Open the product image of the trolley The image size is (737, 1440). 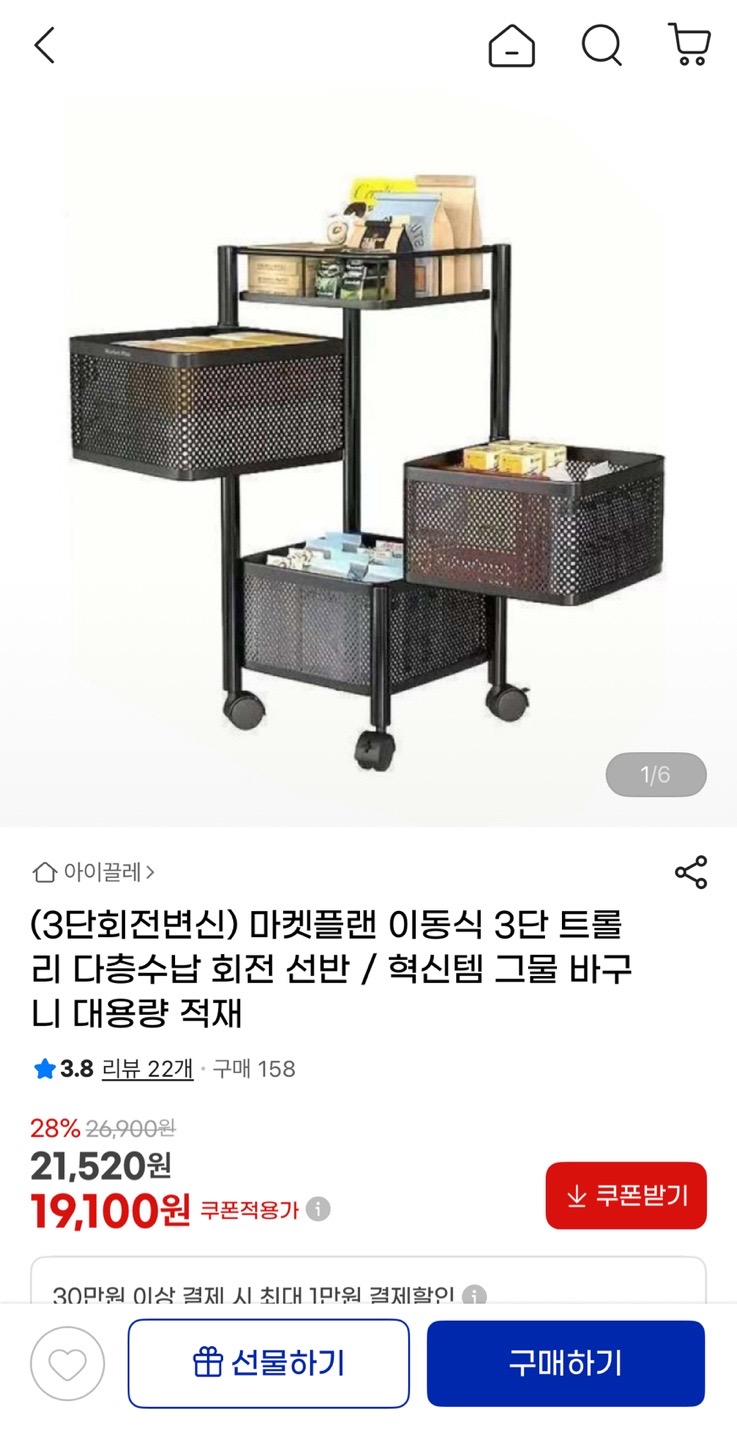coord(368,460)
